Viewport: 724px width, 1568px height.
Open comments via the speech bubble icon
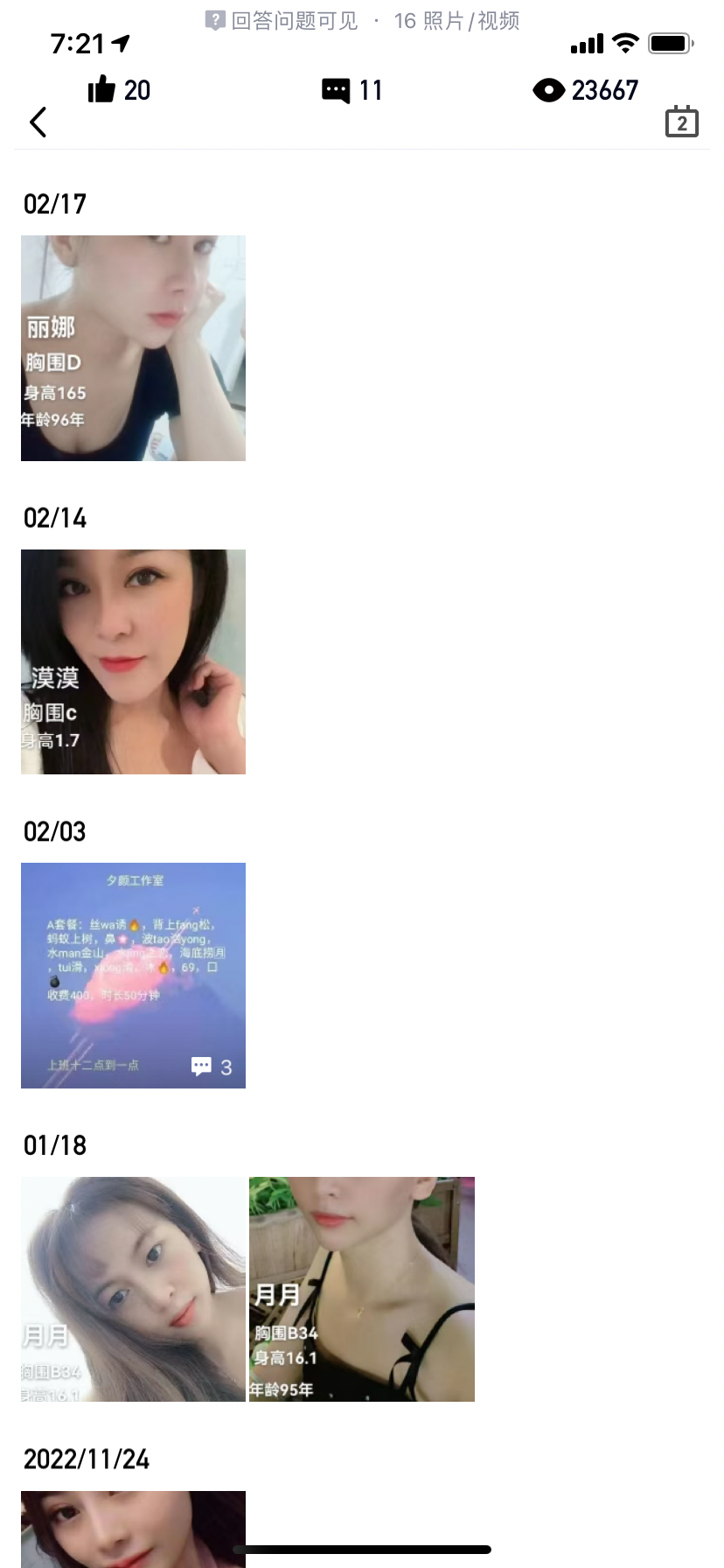pyautogui.click(x=337, y=89)
